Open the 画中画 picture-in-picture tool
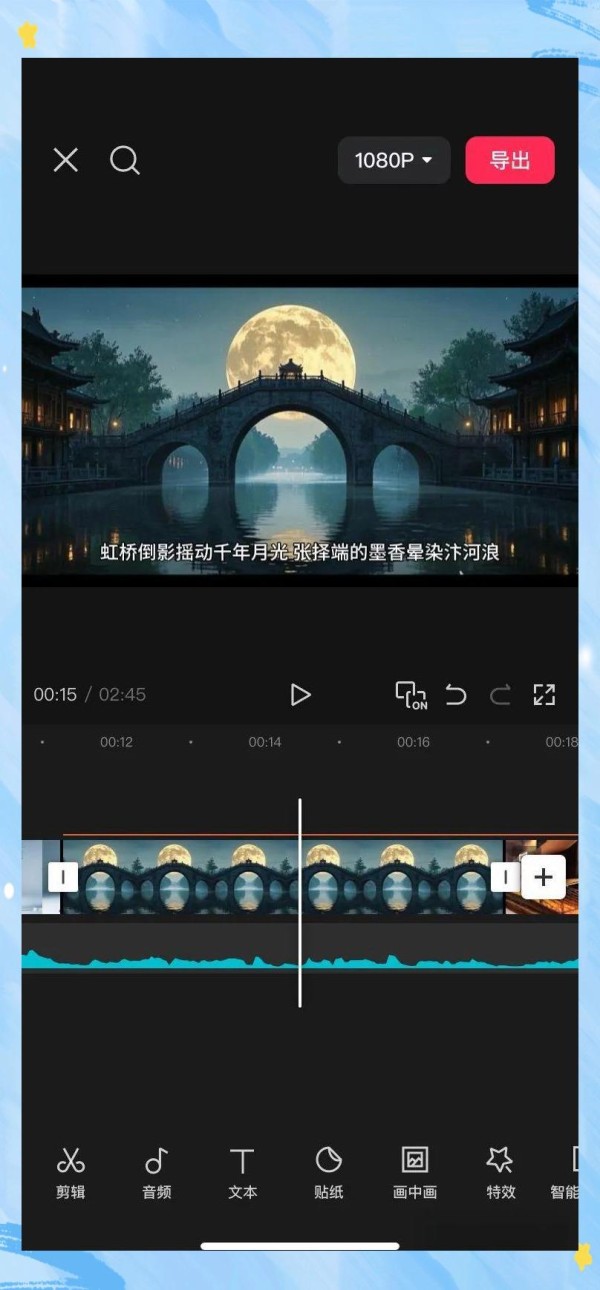 point(415,1173)
